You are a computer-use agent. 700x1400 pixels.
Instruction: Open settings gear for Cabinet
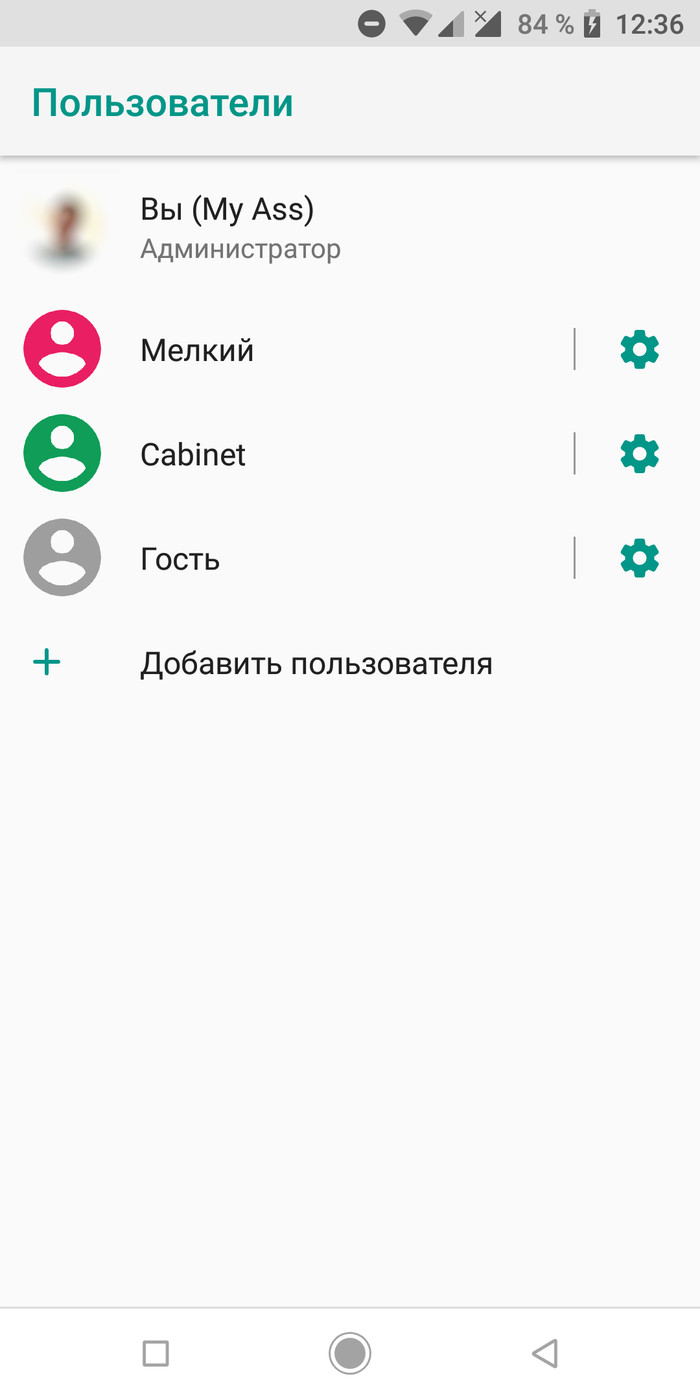[639, 454]
